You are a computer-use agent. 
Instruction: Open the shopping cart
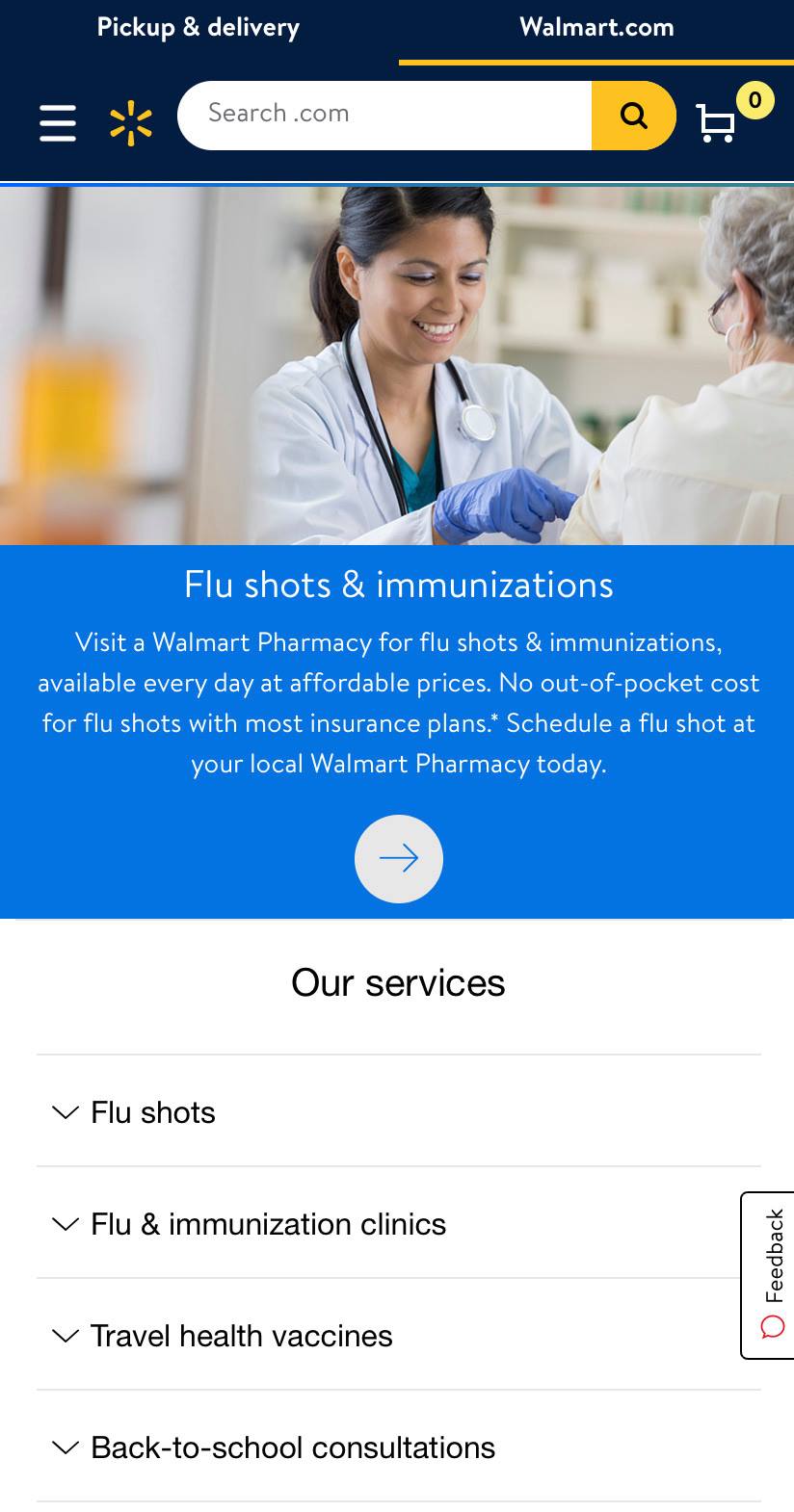(718, 122)
